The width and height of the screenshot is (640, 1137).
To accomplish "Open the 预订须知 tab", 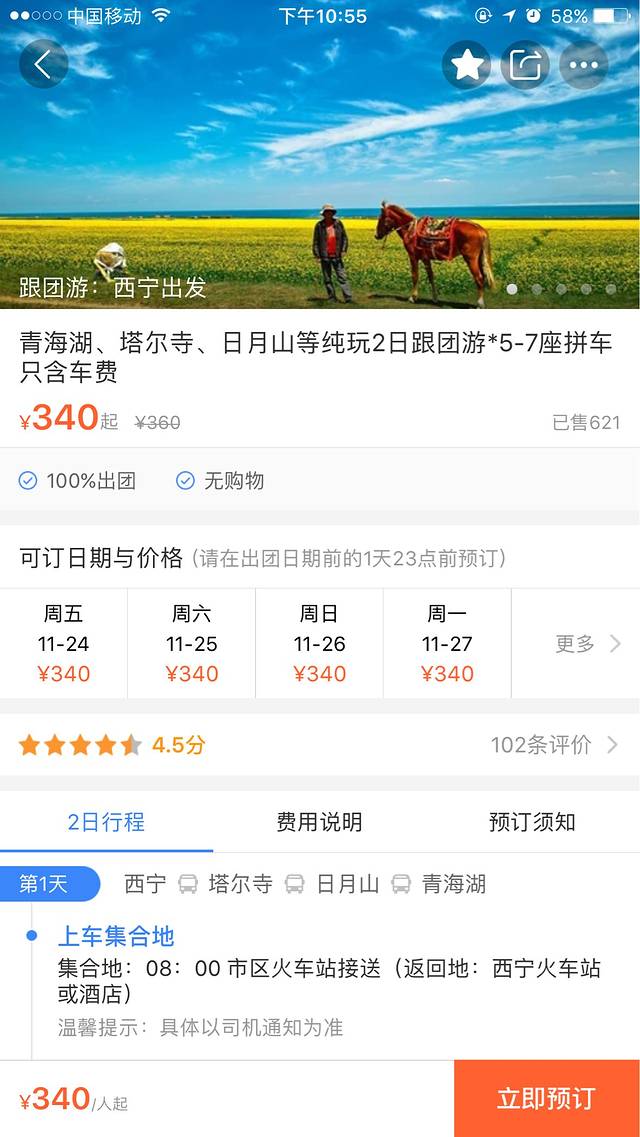I will tap(532, 822).
